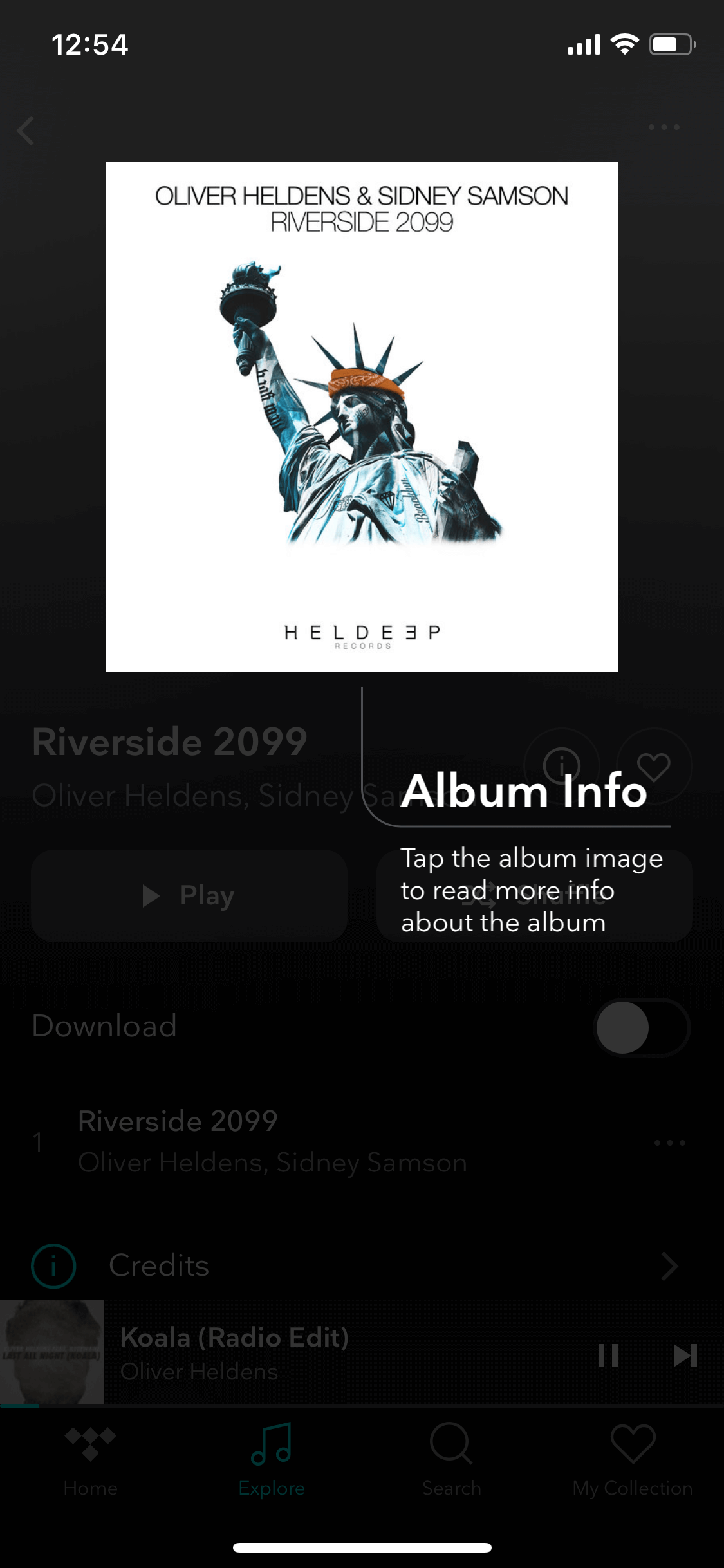Shuffle the album tracks
Viewport: 724px width, 1568px height.
click(535, 895)
